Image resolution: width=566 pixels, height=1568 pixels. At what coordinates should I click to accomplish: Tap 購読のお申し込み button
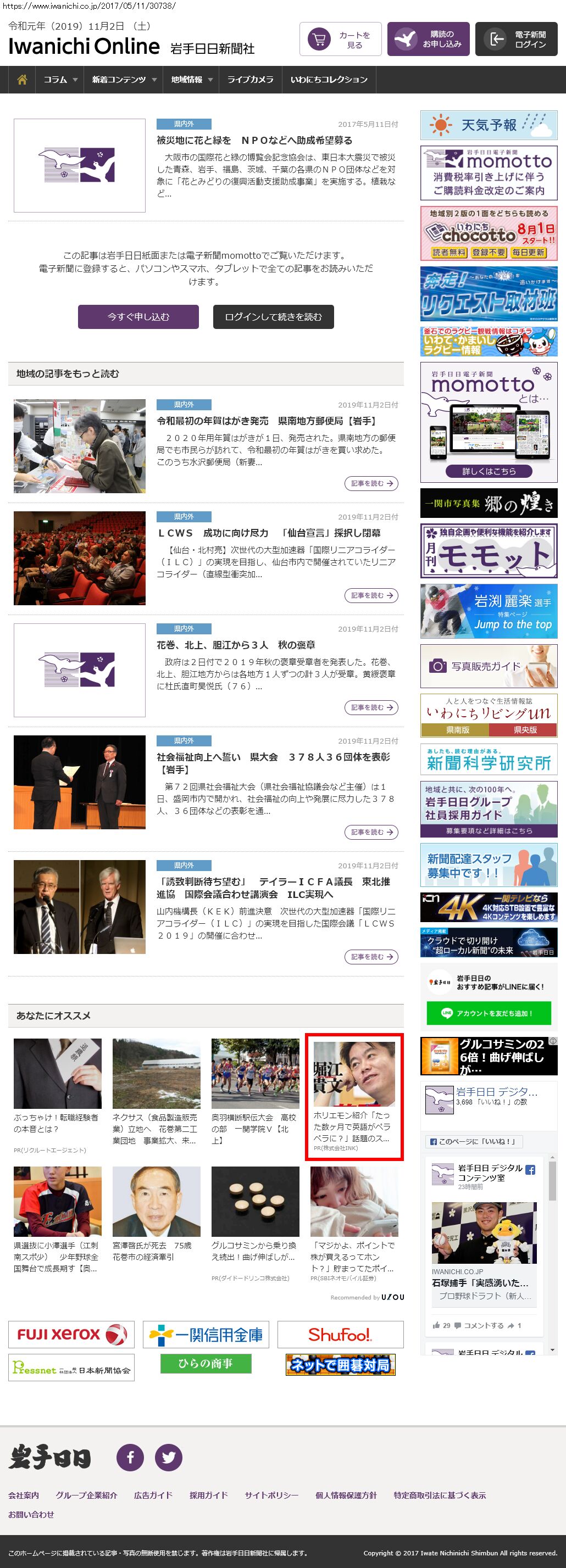[x=428, y=40]
